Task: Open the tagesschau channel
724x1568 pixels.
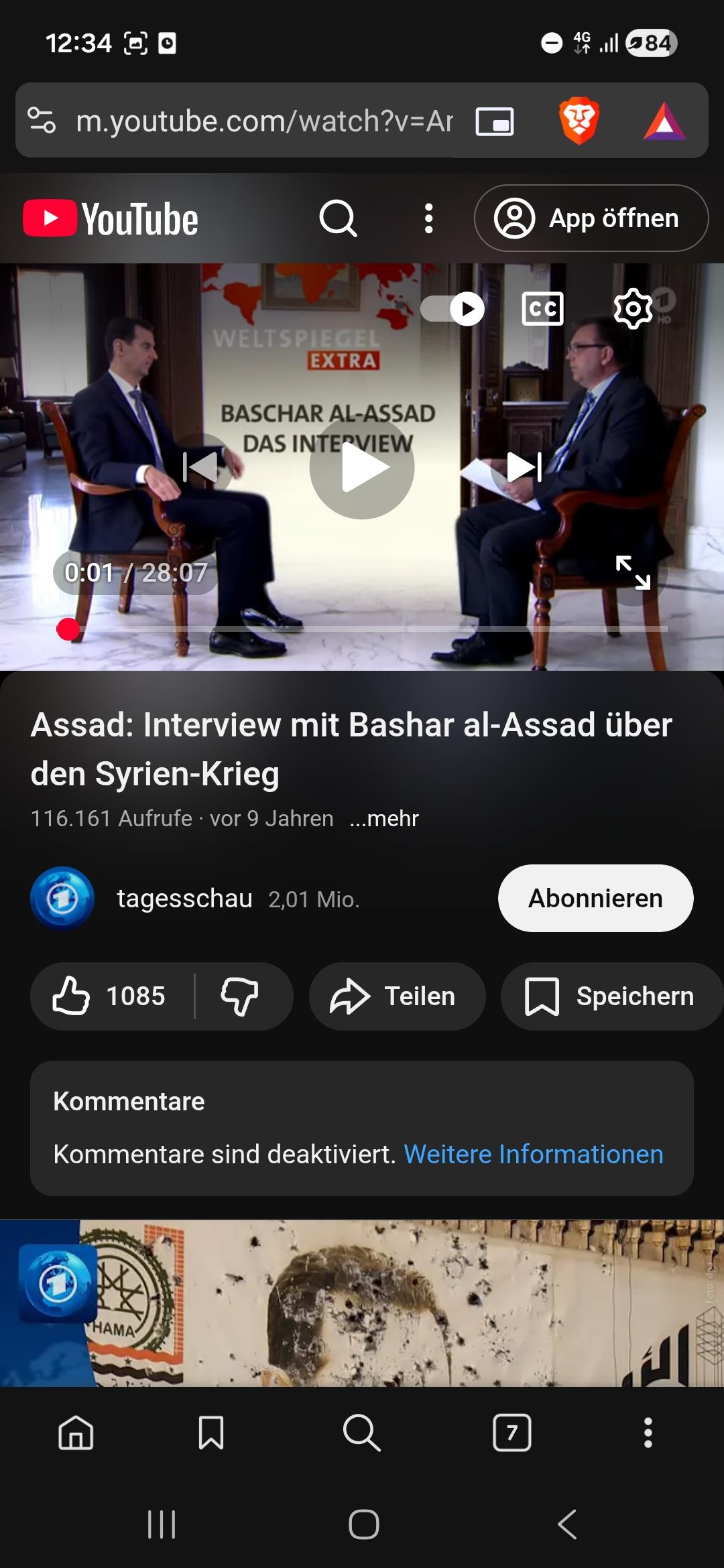Action: [184, 899]
